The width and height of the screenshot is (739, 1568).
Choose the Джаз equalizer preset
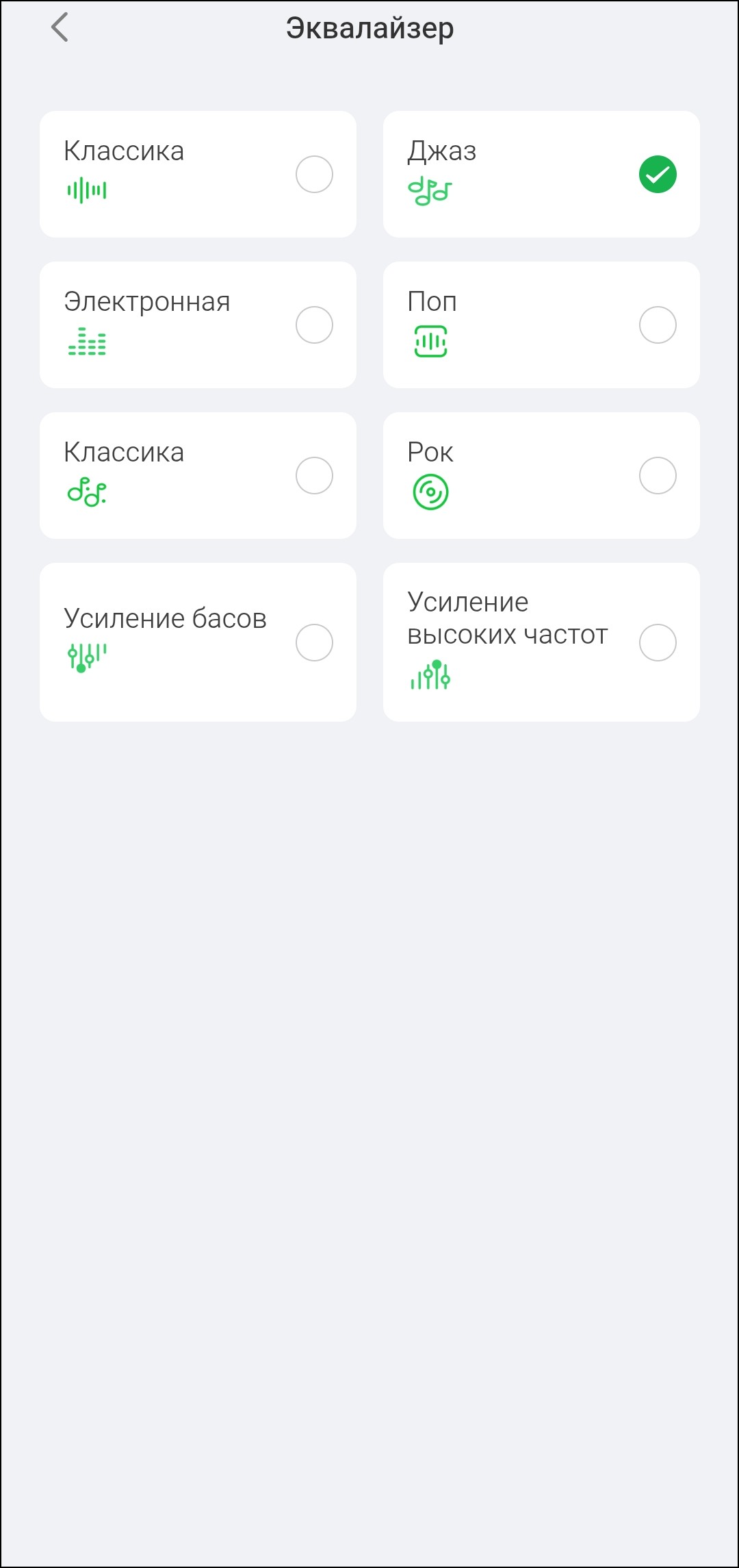click(657, 175)
